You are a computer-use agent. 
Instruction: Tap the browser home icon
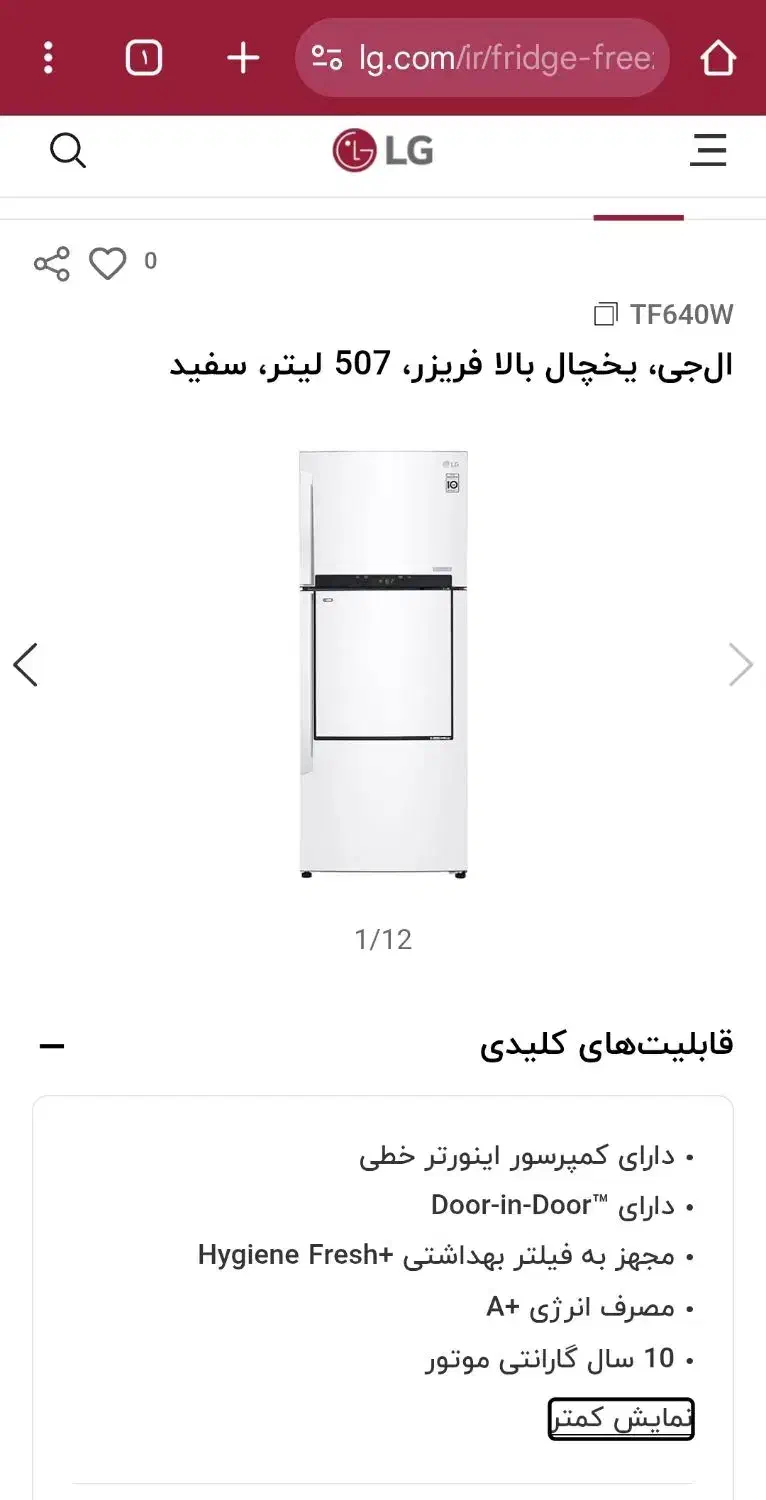pos(719,57)
